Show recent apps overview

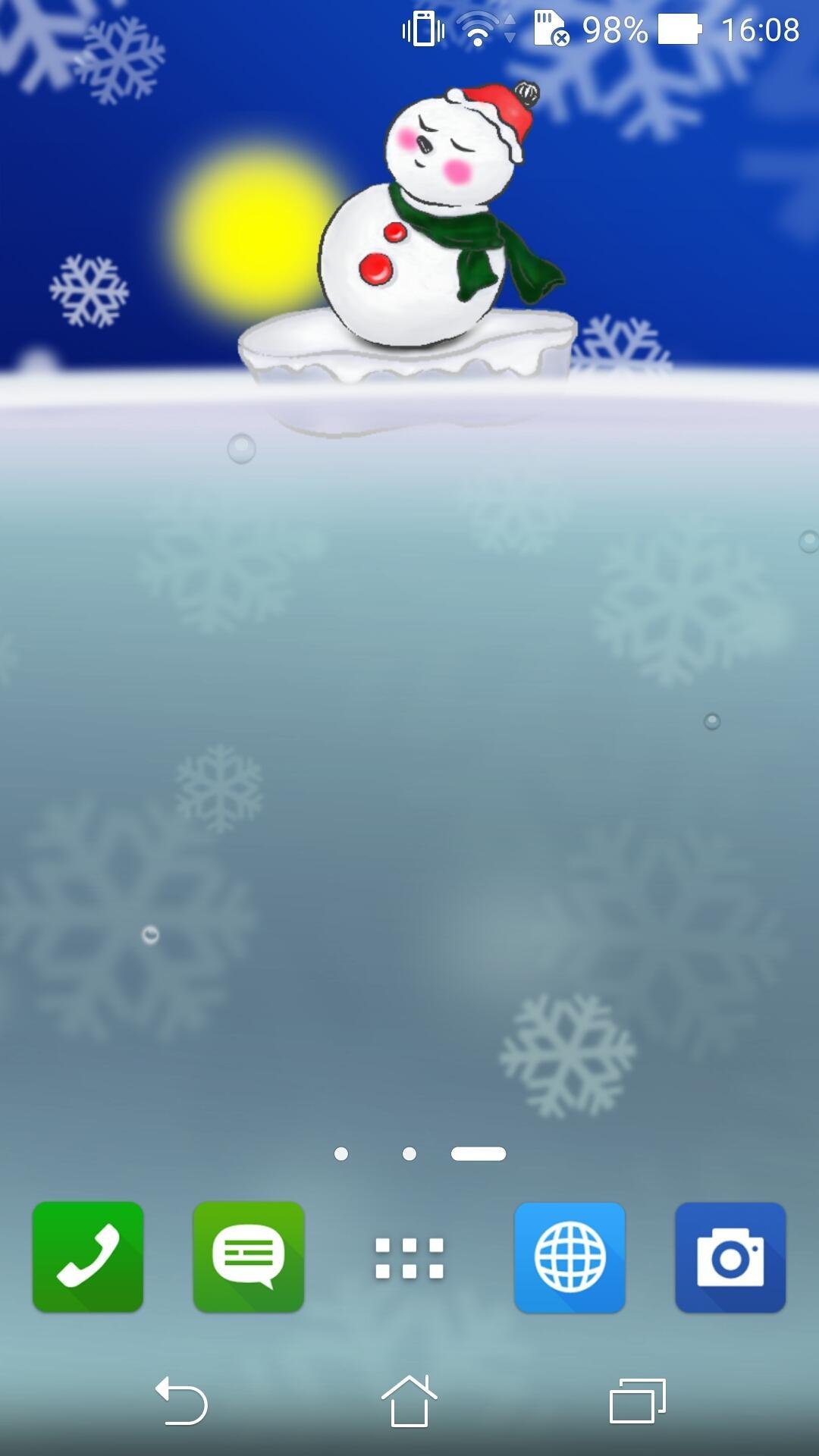point(637,1401)
